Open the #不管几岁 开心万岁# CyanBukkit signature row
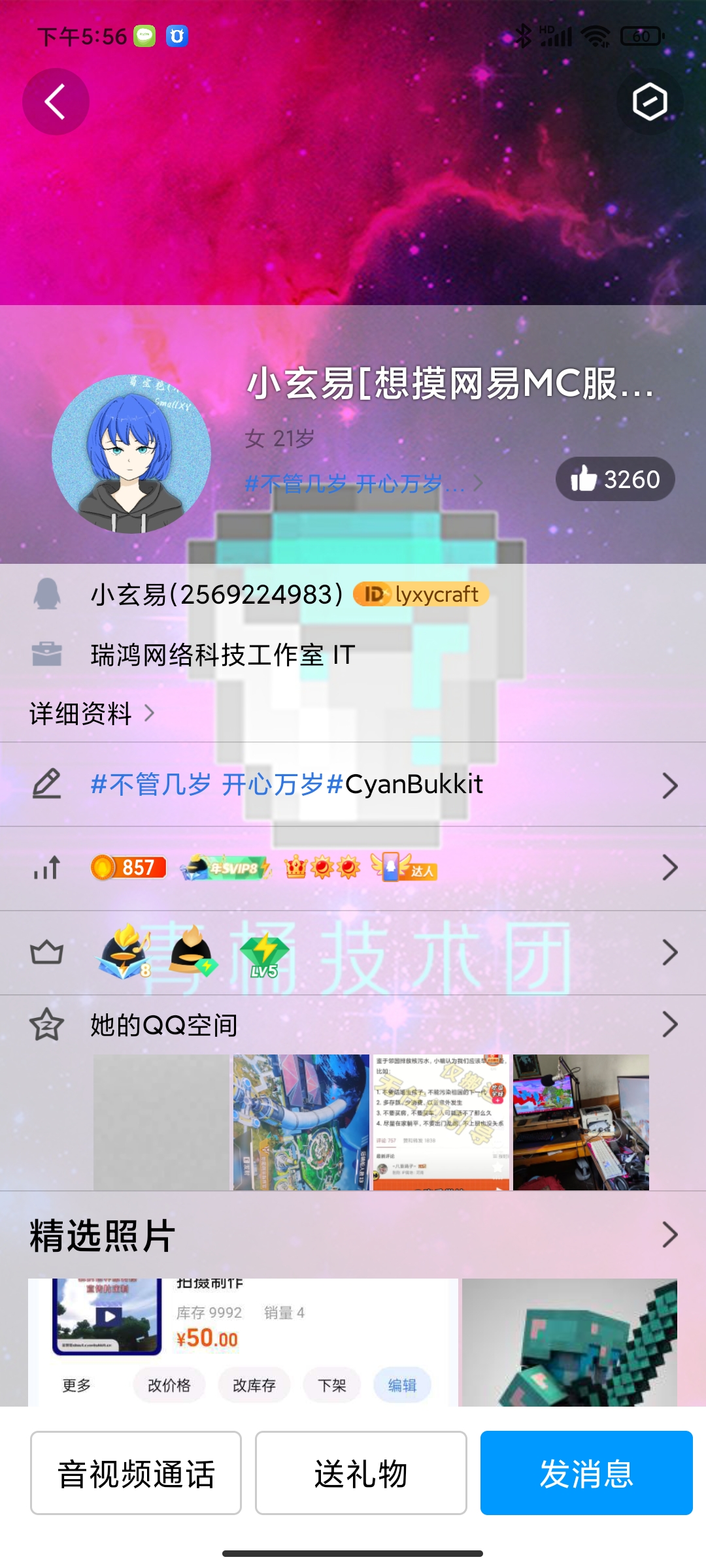Image resolution: width=706 pixels, height=1568 pixels. 353,785
